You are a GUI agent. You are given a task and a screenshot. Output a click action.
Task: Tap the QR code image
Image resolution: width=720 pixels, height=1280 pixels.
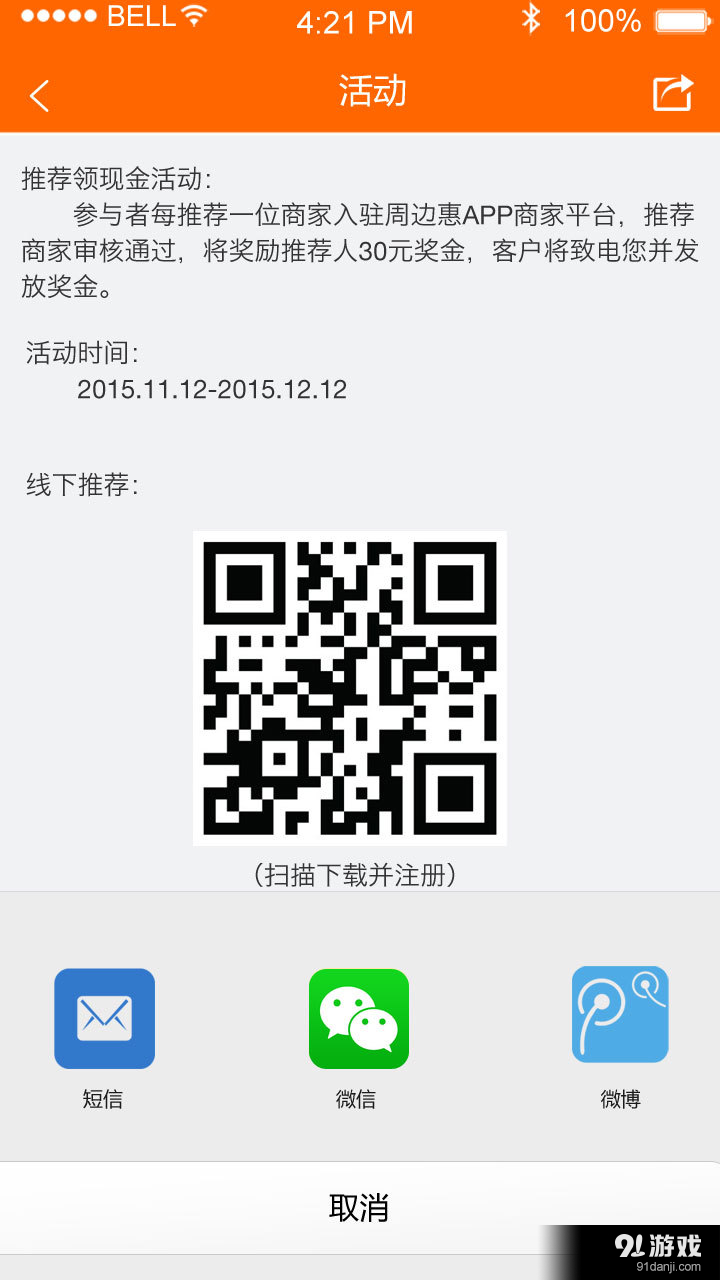[349, 687]
